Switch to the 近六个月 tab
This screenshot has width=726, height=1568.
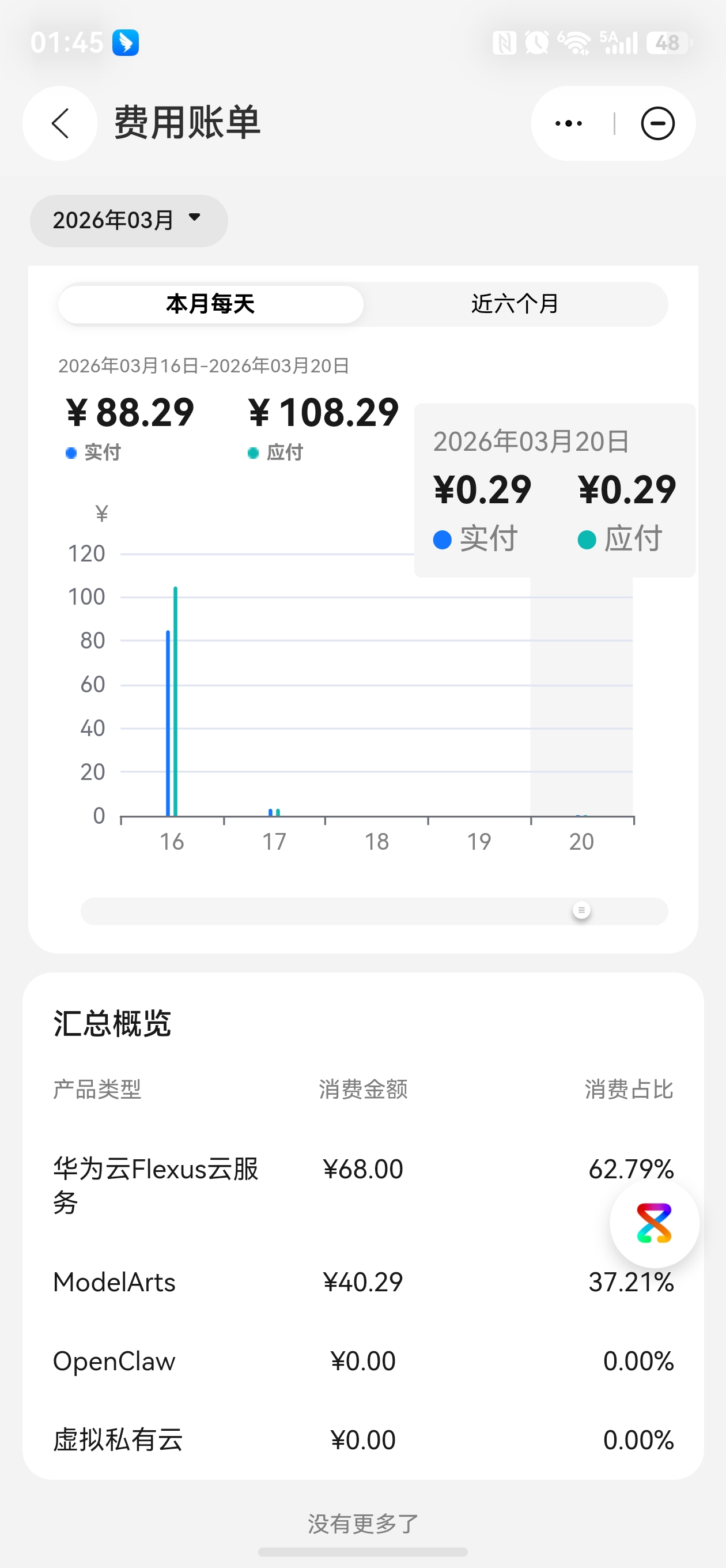pos(515,304)
